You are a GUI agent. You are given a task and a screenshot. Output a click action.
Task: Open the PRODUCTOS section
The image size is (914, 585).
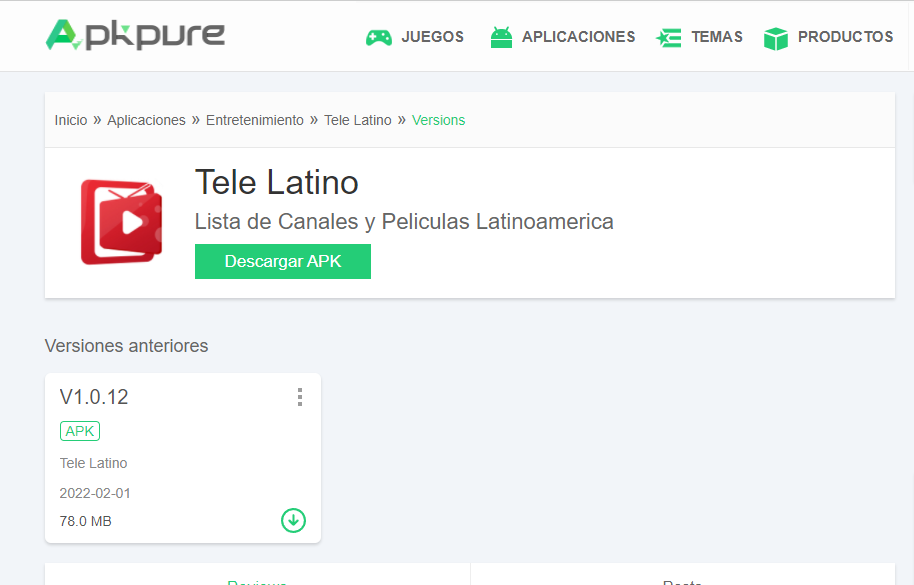tap(828, 37)
